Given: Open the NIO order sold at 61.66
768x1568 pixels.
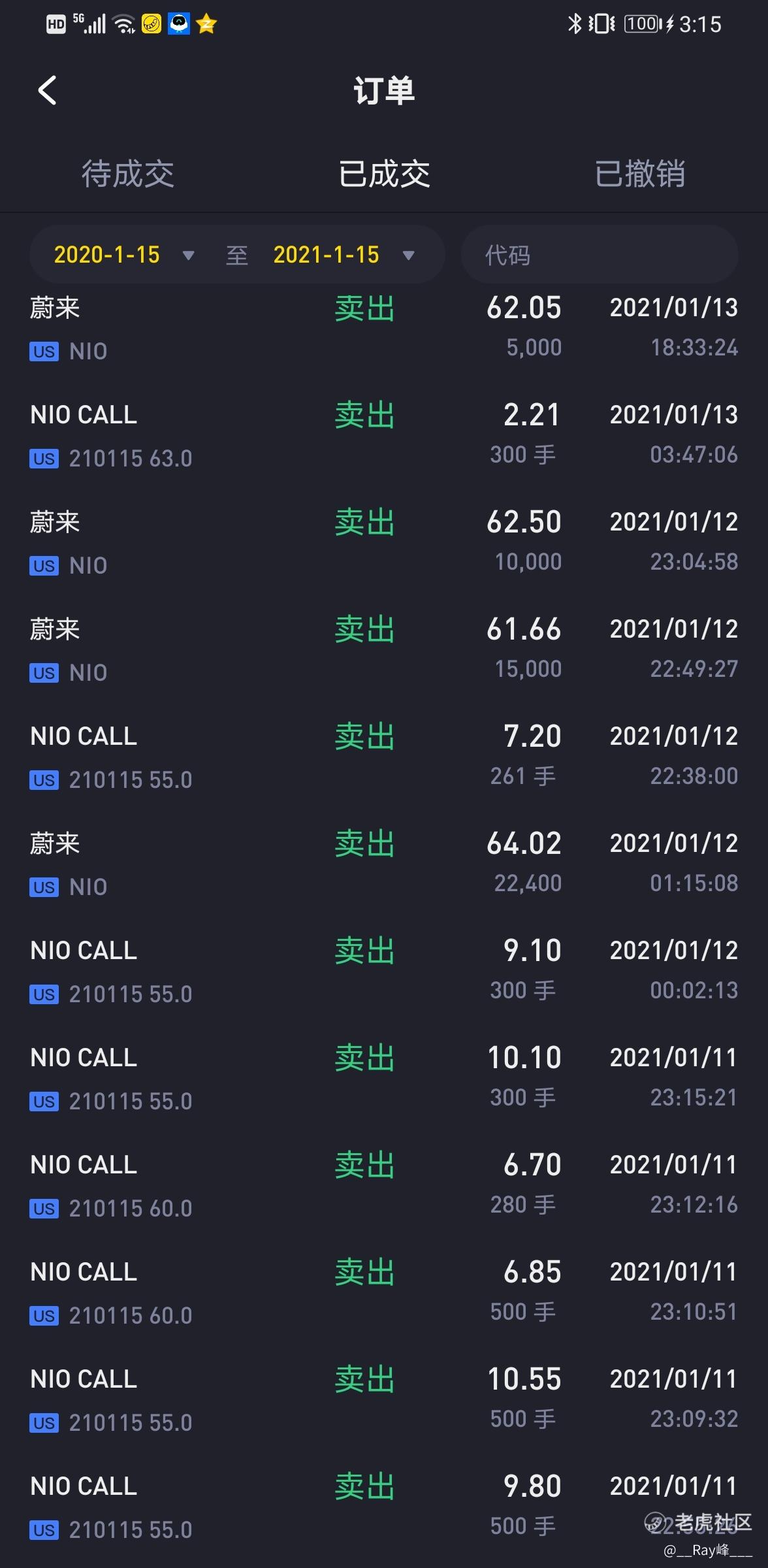Looking at the screenshot, I should pyautogui.click(x=384, y=649).
